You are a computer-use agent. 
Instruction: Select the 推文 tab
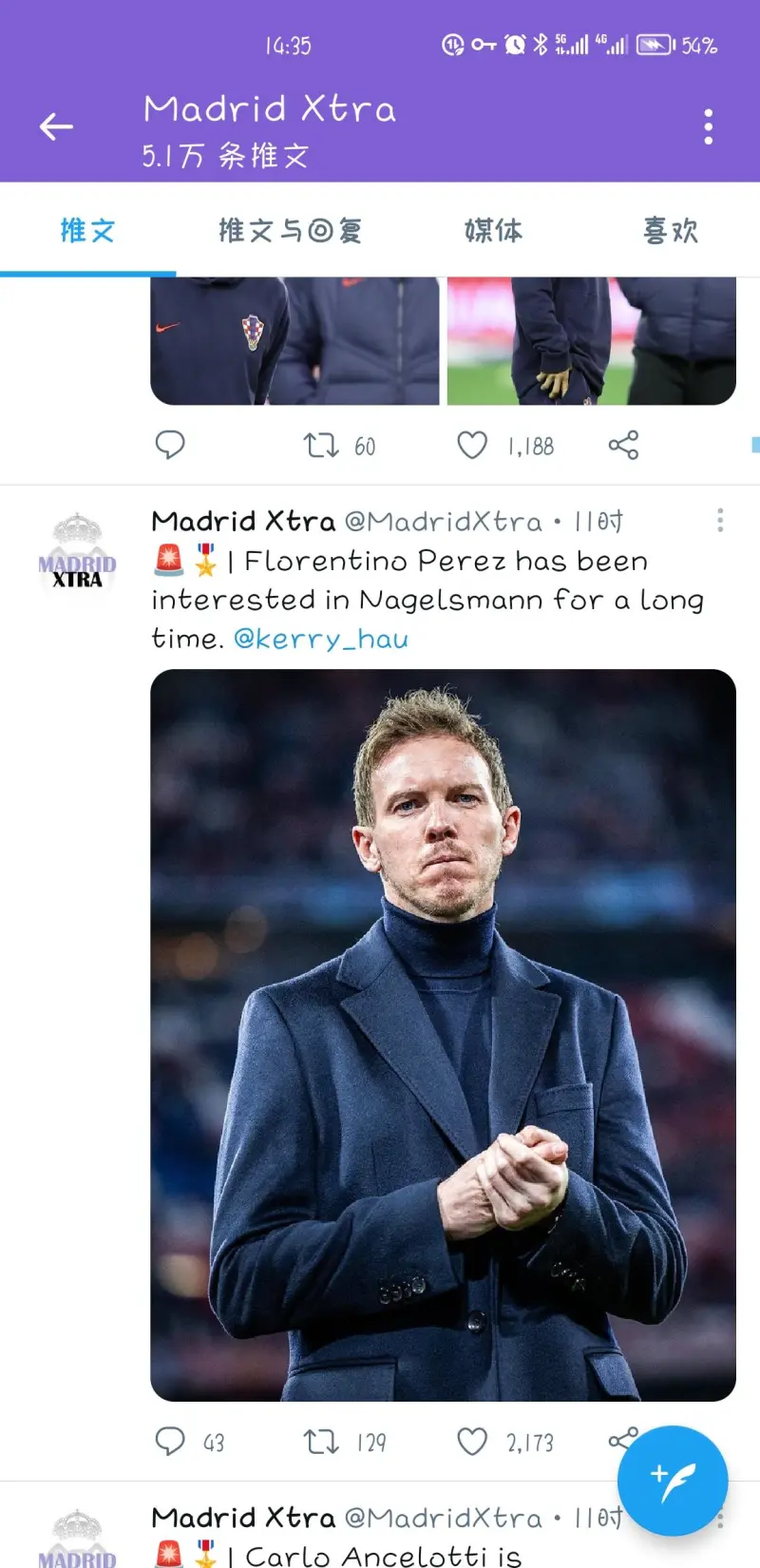pos(87,230)
